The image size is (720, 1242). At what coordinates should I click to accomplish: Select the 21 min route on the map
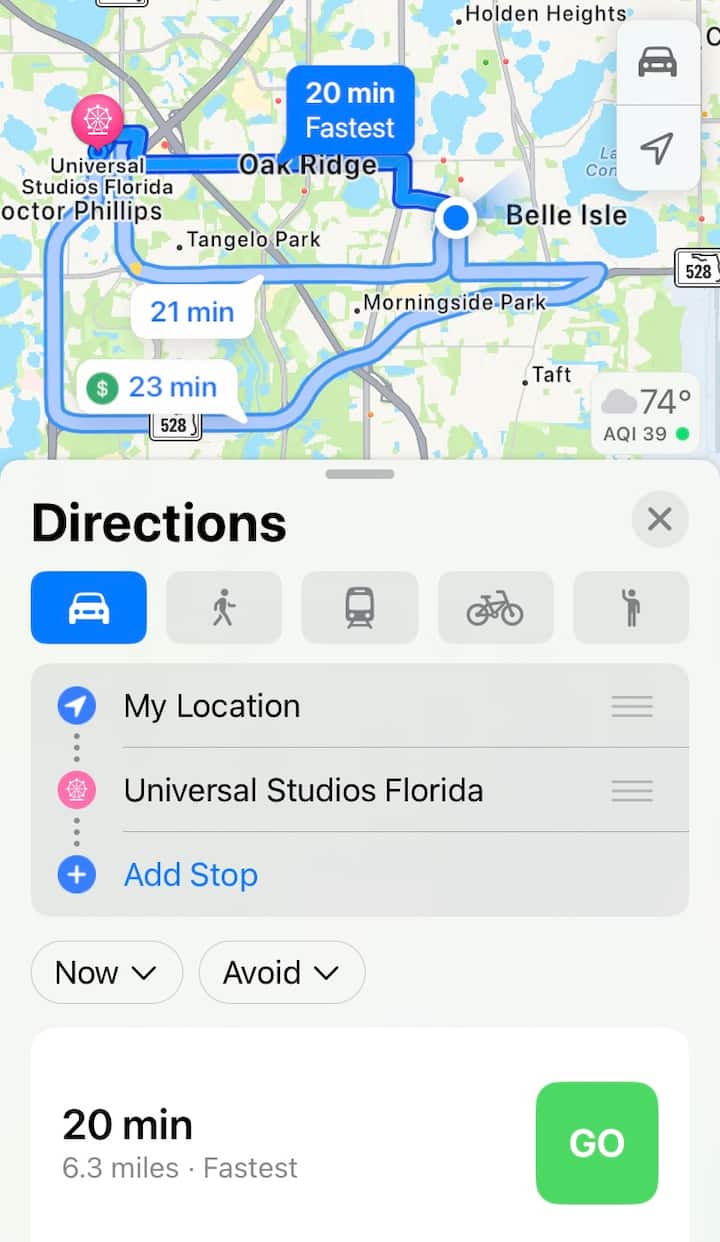pos(192,311)
